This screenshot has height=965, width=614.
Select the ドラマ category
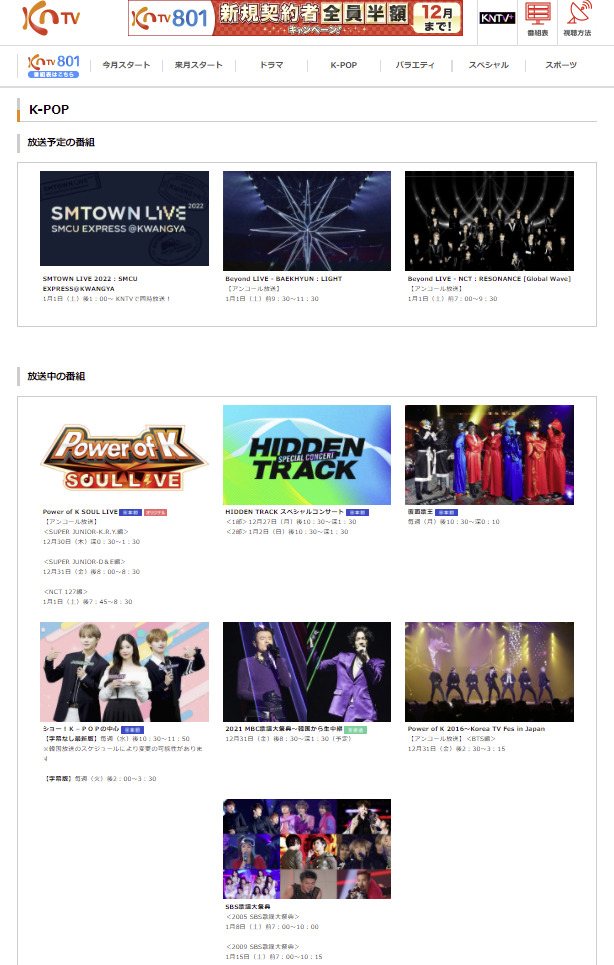(270, 65)
